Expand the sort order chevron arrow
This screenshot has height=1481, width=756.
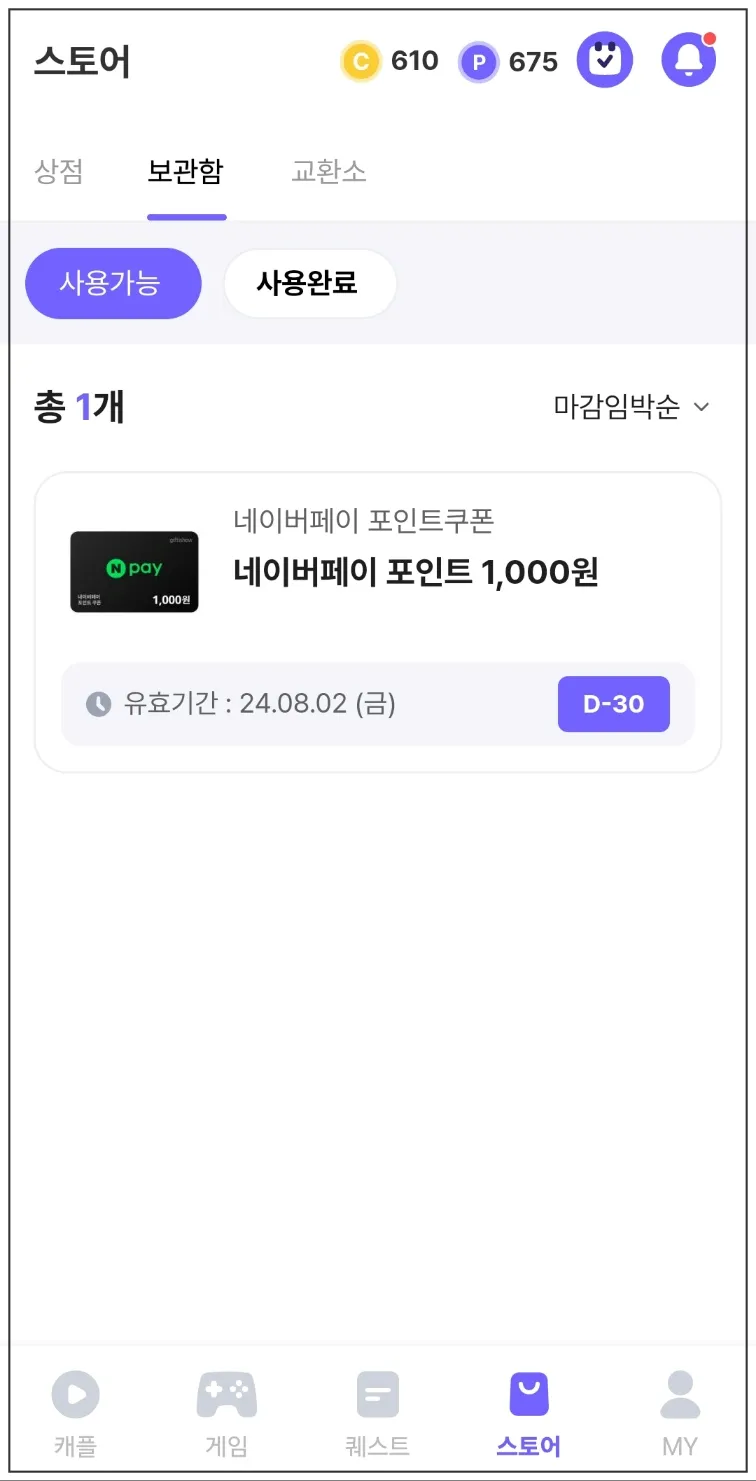click(x=701, y=407)
